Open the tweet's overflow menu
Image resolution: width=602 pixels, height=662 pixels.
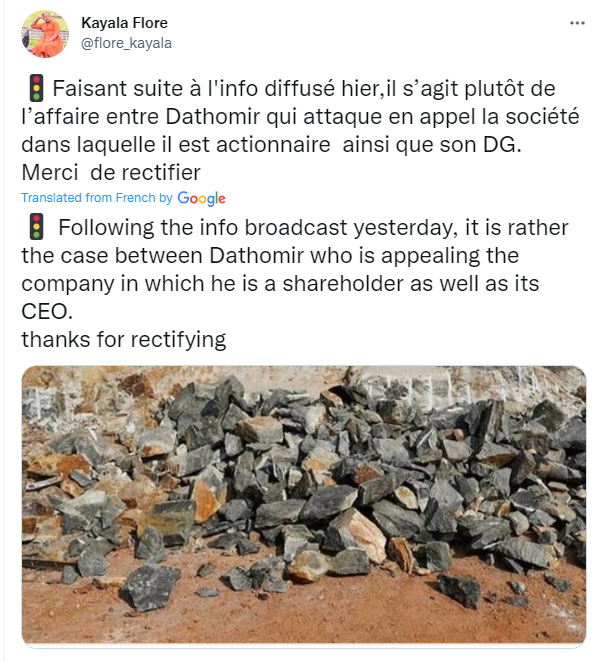576,23
